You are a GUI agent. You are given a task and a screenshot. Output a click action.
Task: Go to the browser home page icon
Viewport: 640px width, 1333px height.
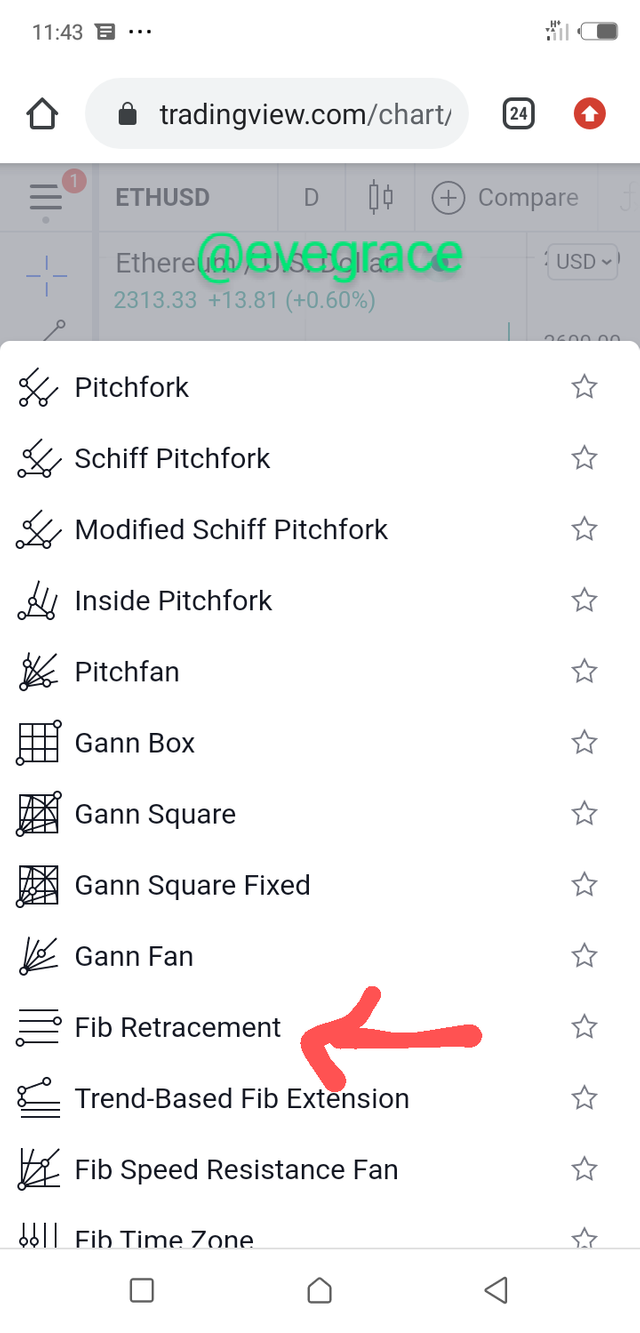coord(42,114)
